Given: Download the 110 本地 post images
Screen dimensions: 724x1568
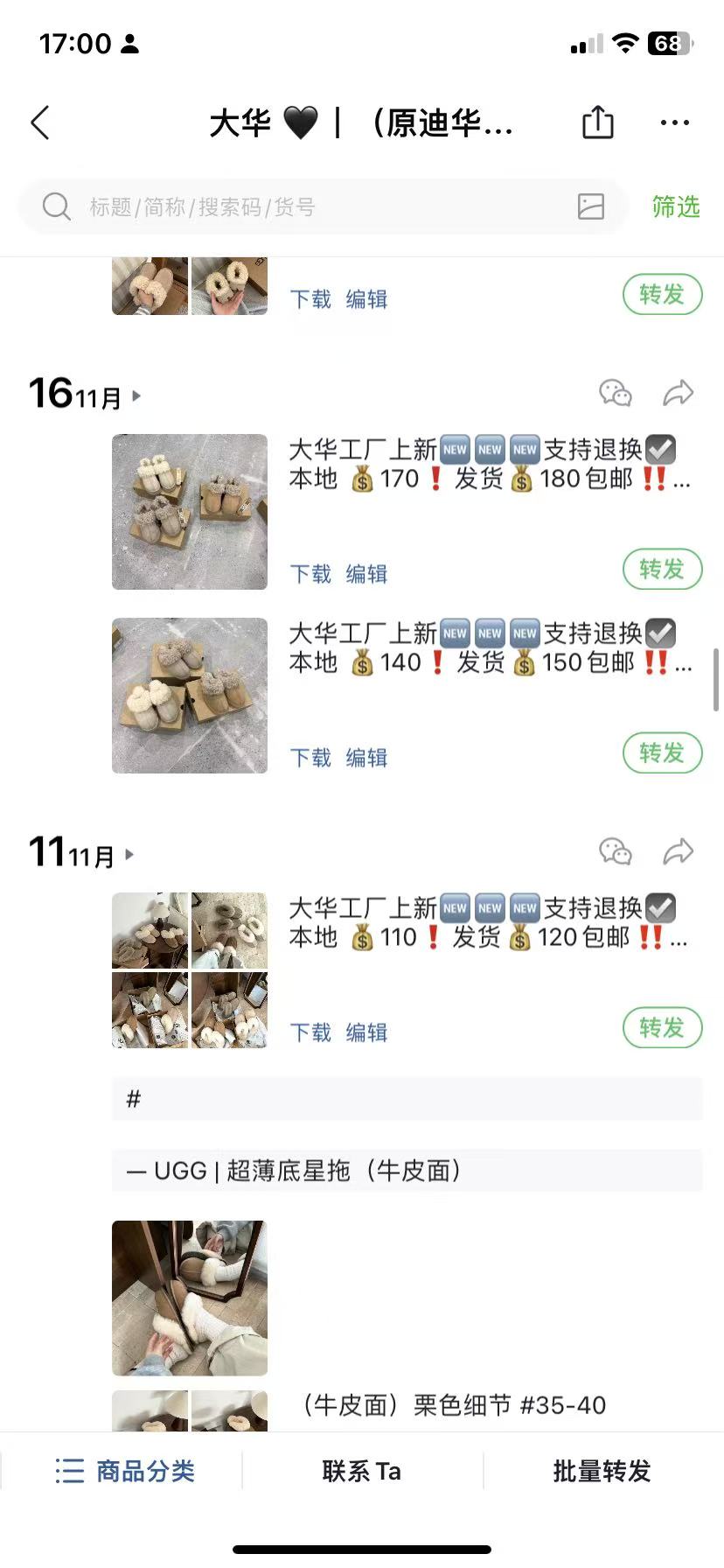Looking at the screenshot, I should (310, 1032).
